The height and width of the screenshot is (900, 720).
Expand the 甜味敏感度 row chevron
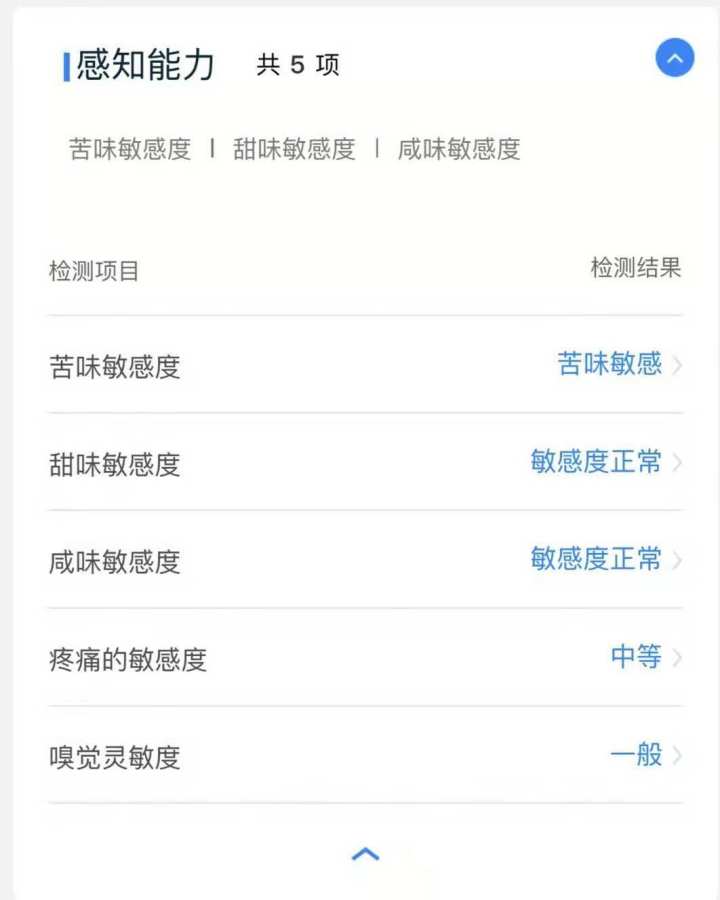pyautogui.click(x=679, y=463)
